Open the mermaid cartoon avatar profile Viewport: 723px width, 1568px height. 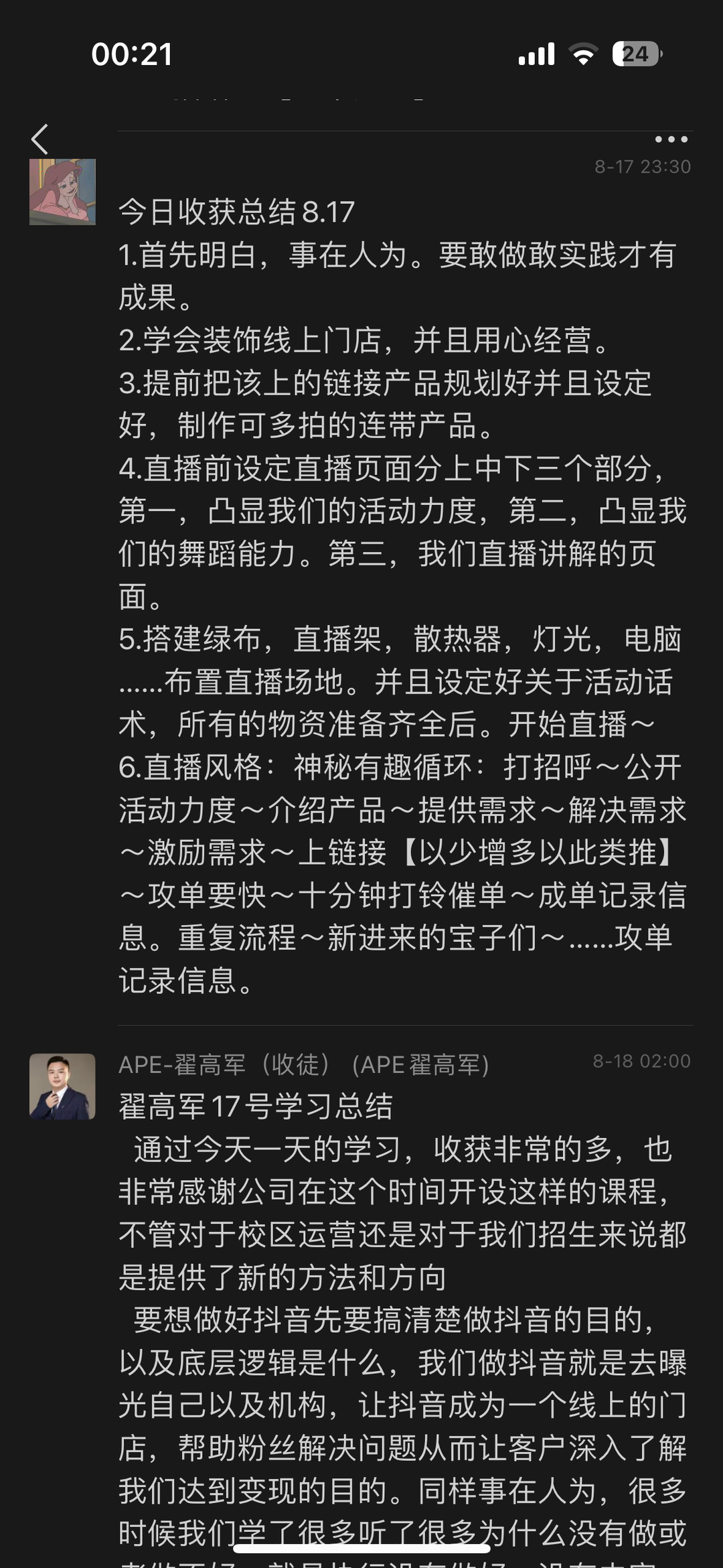62,192
